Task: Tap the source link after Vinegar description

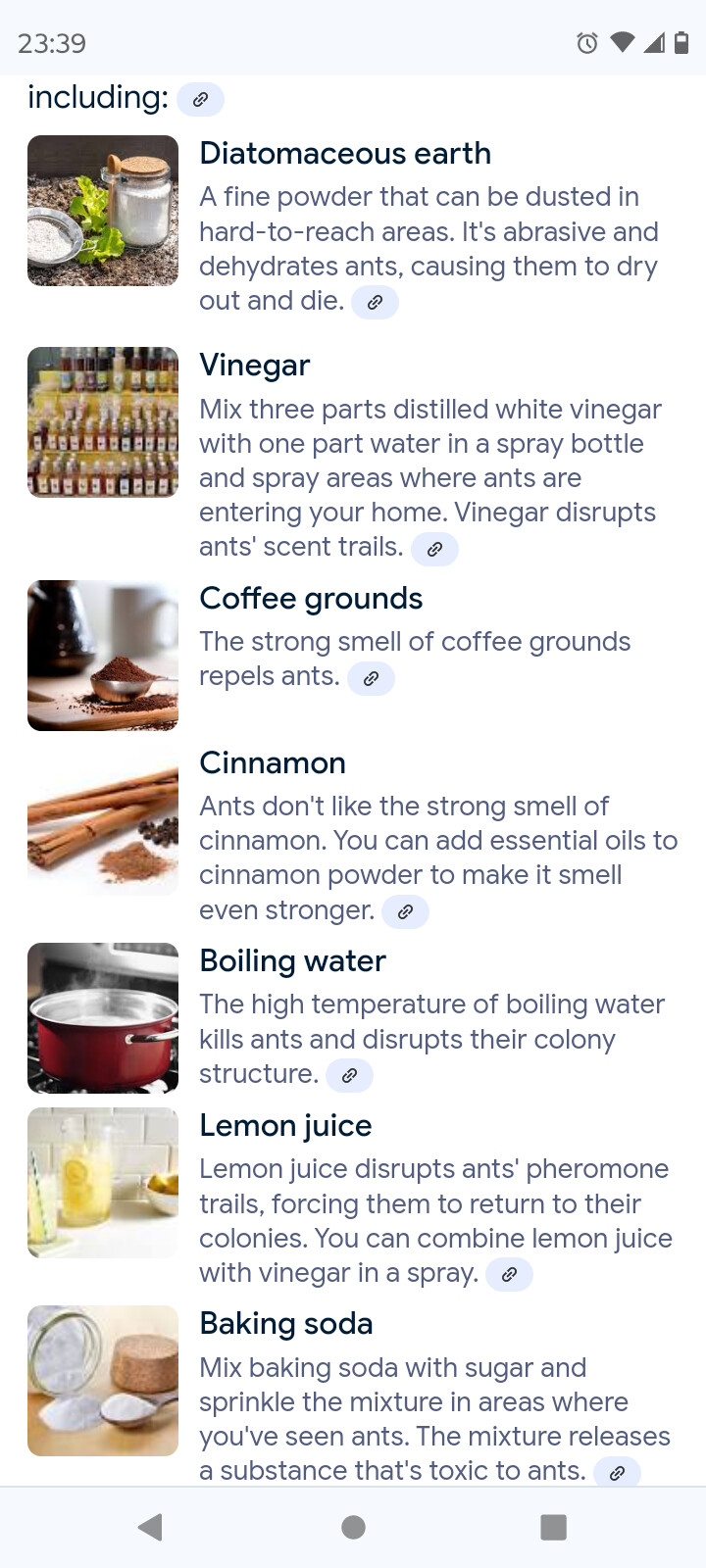Action: point(434,549)
